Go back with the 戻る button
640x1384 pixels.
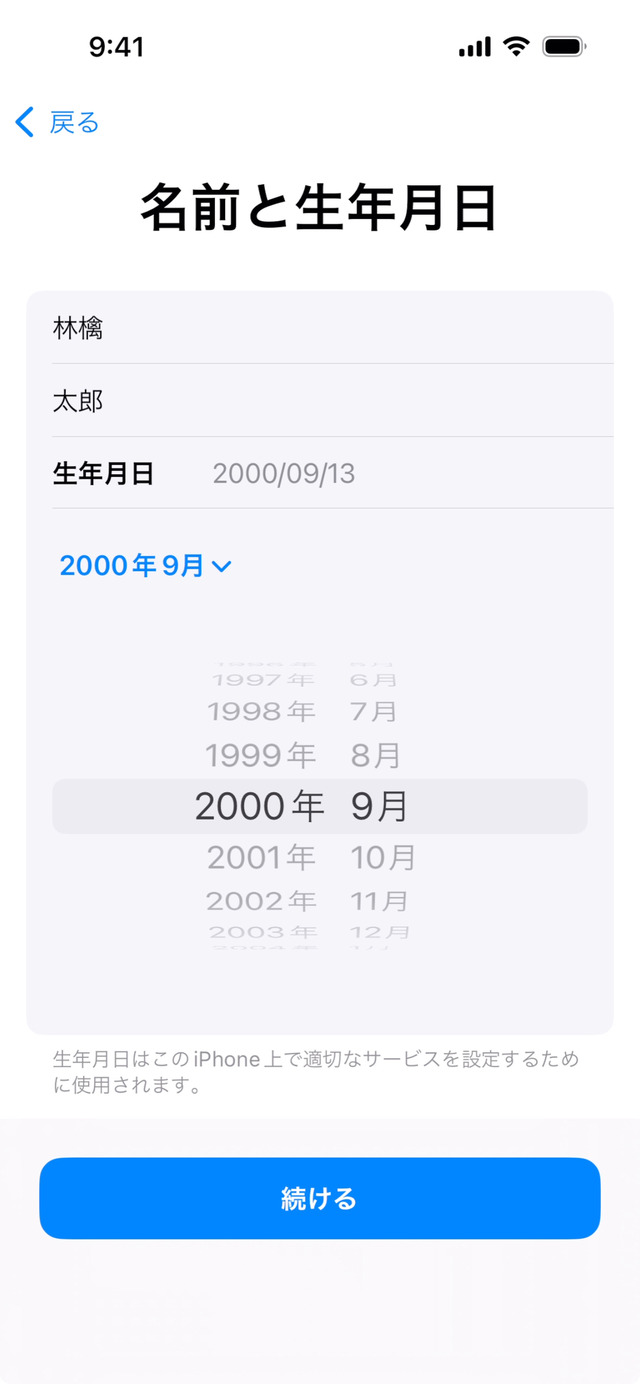coord(58,123)
